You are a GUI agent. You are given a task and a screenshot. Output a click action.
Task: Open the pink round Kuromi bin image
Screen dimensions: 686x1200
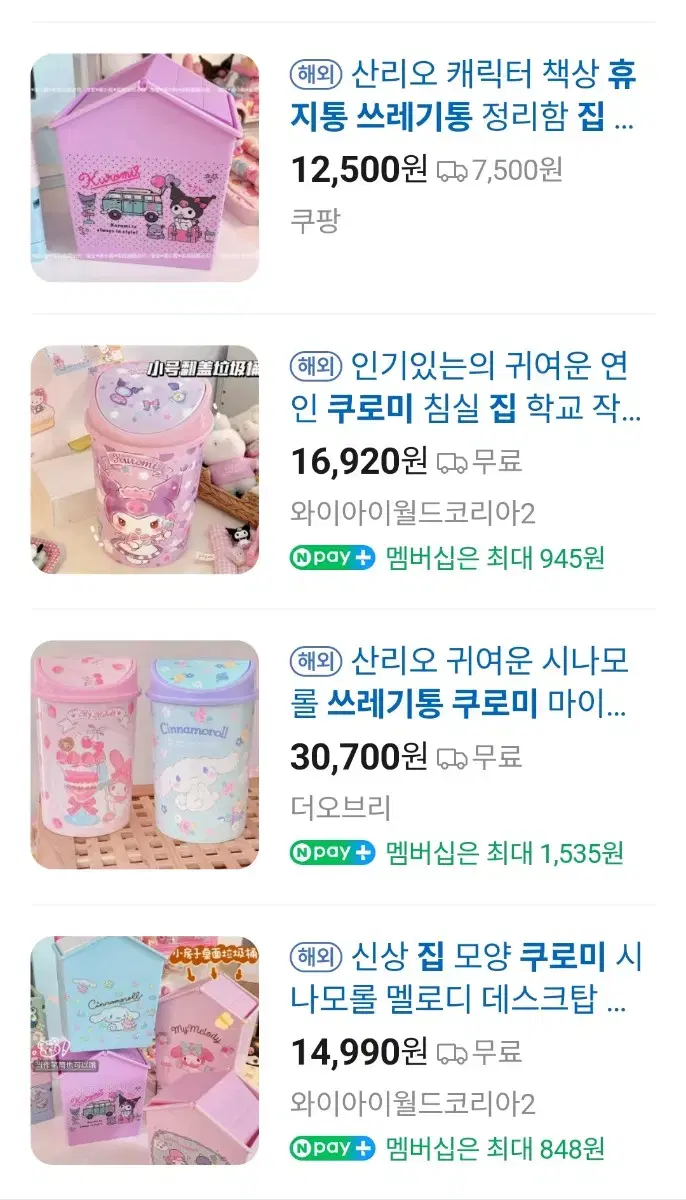tap(145, 460)
